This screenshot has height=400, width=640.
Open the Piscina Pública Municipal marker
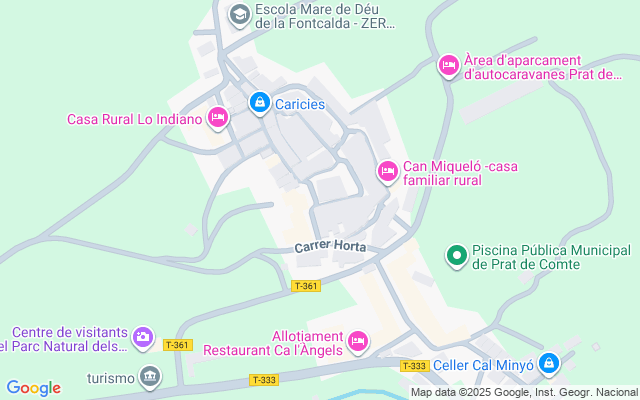(457, 256)
